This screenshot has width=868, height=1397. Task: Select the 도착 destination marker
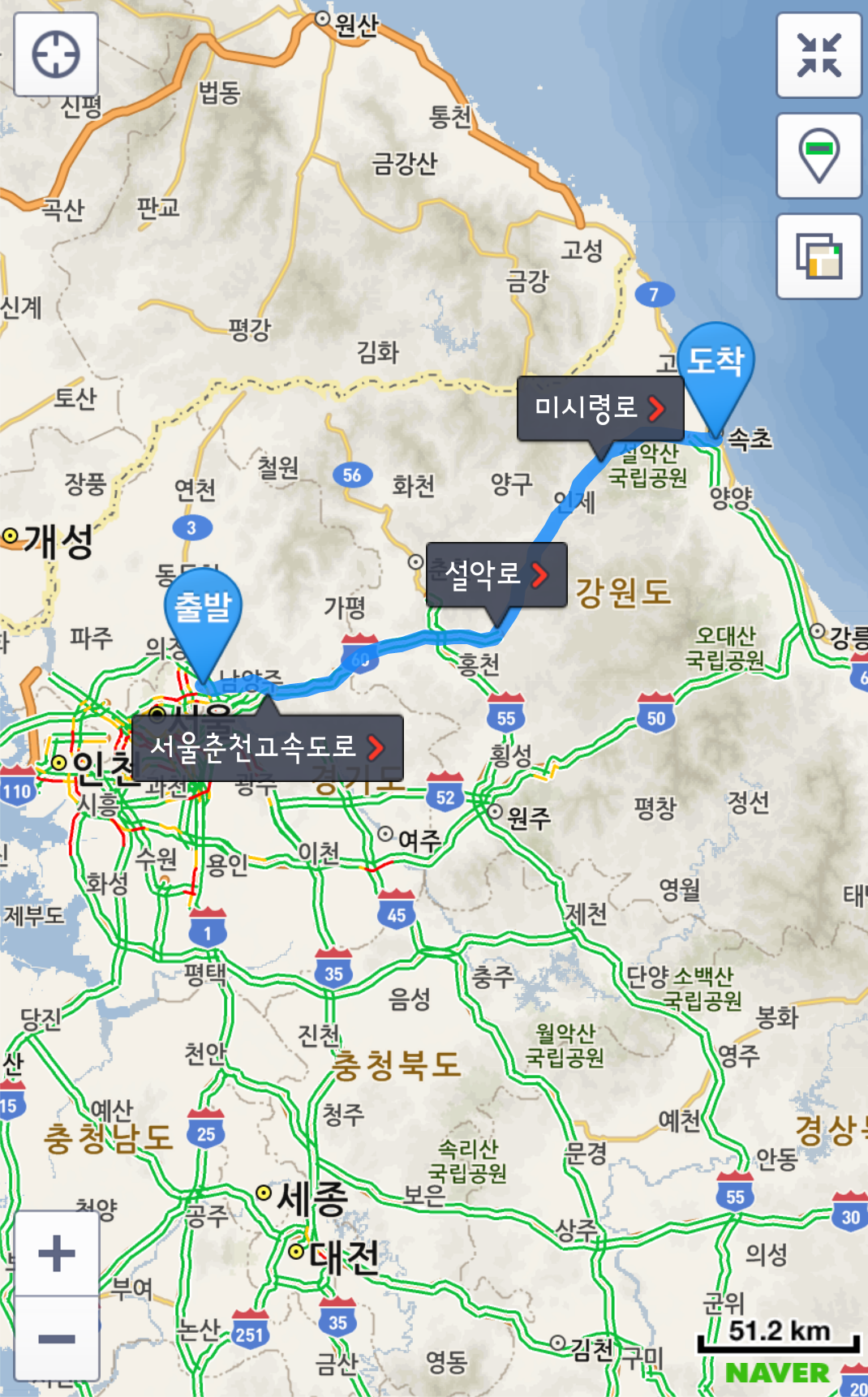click(x=715, y=365)
